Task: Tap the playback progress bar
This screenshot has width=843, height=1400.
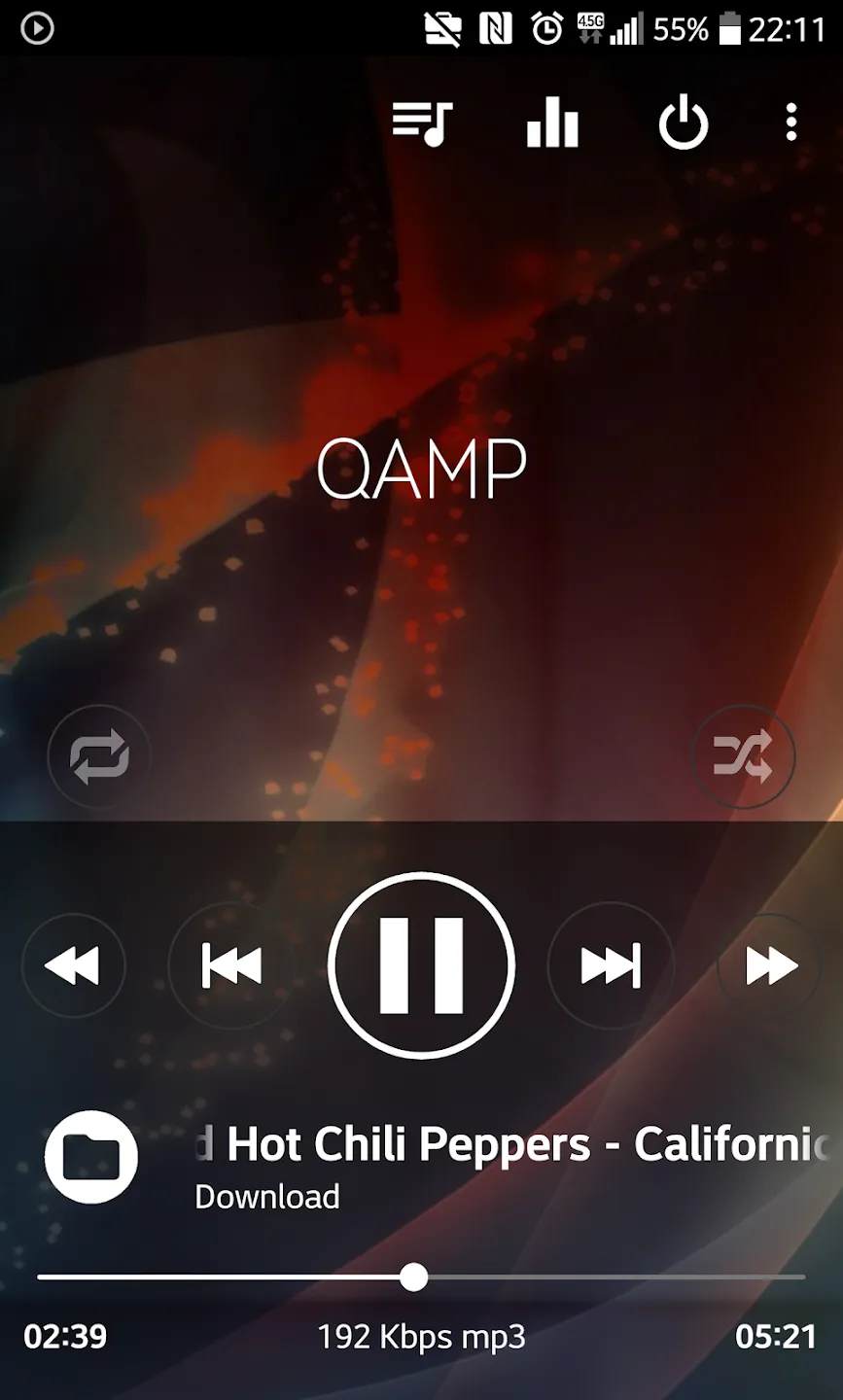Action: click(421, 1277)
